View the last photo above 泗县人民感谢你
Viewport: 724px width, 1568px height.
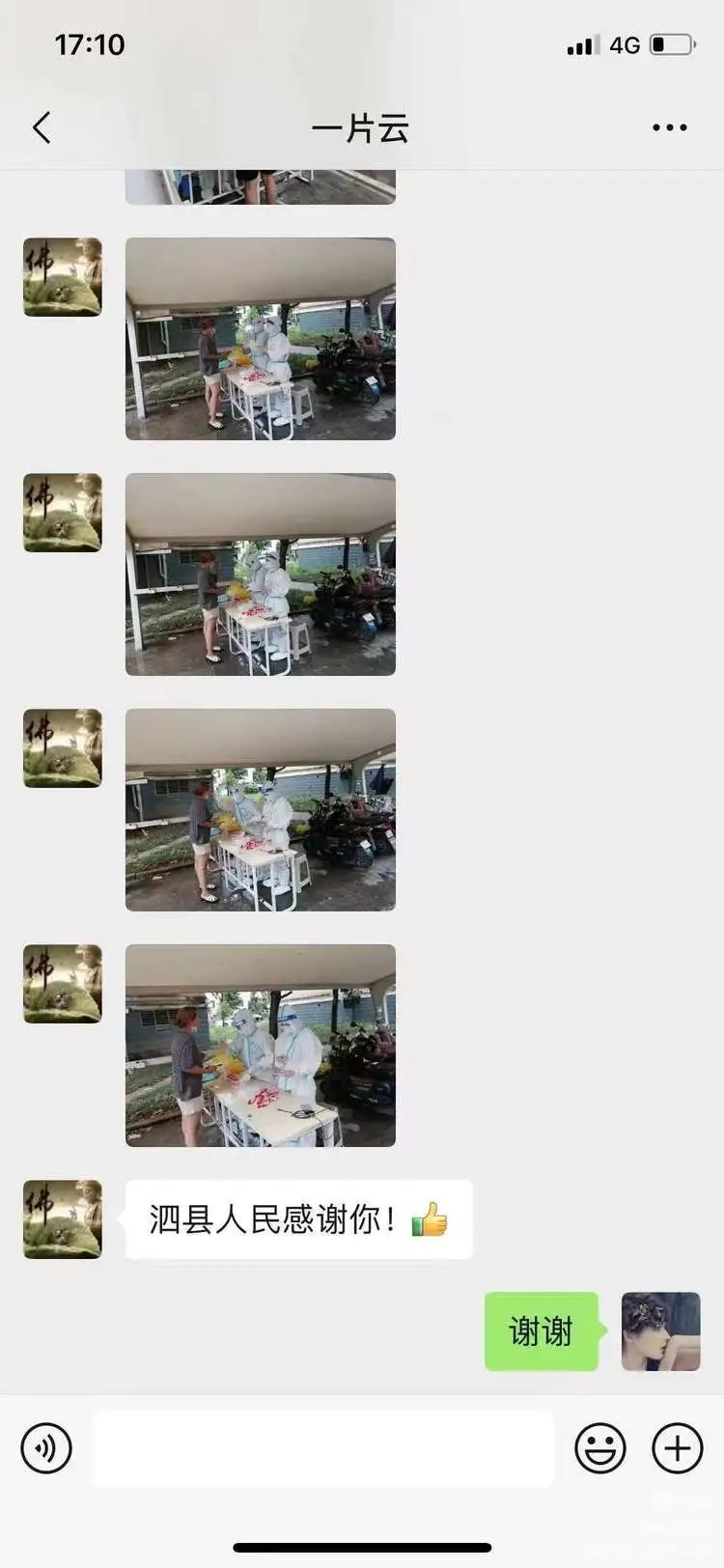[x=261, y=1046]
